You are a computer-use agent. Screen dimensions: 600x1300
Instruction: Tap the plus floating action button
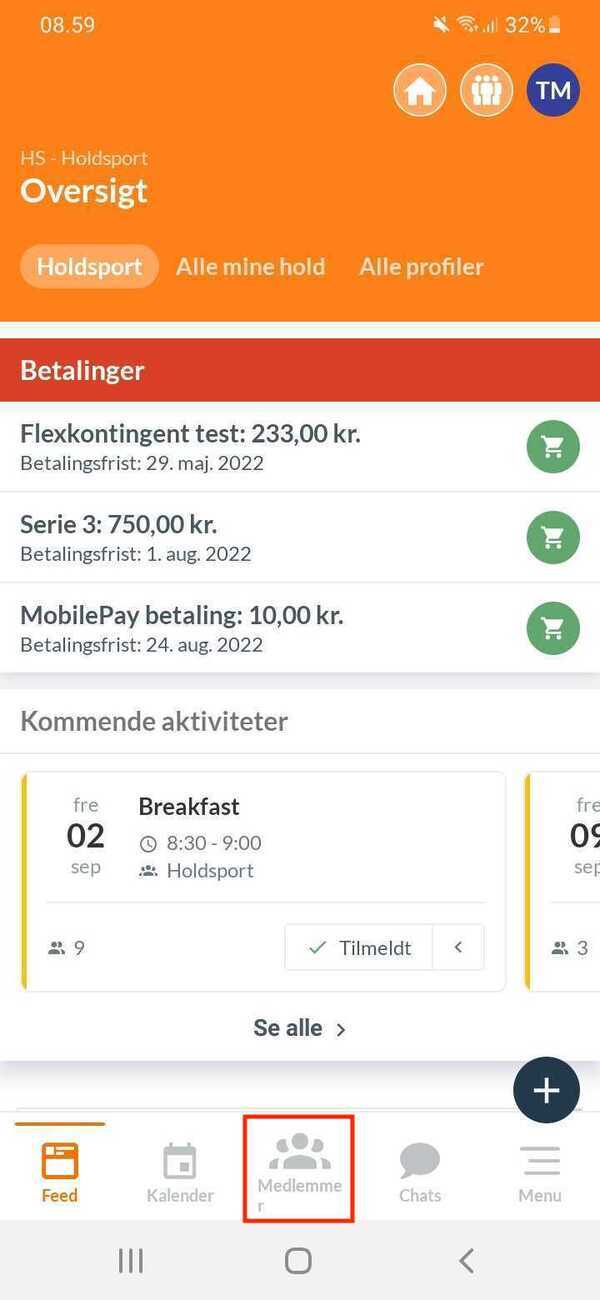547,1091
